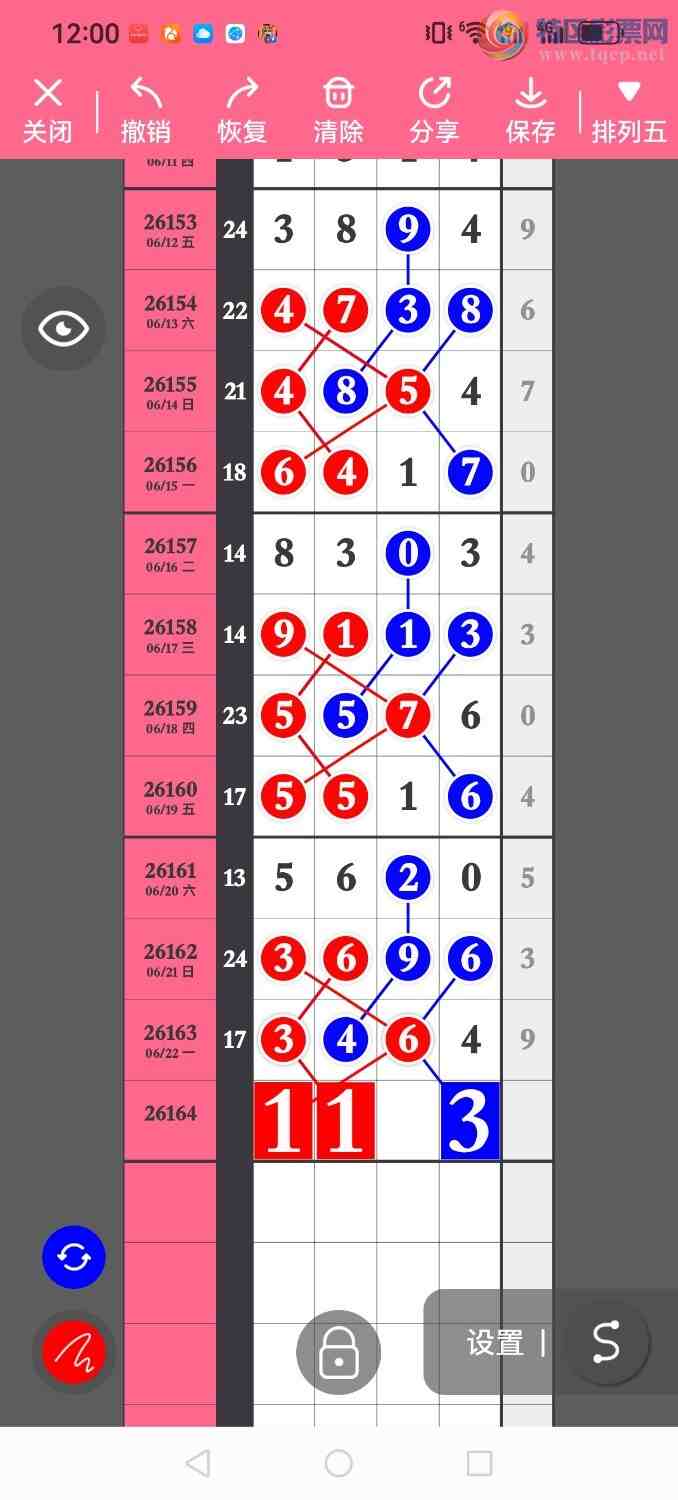678x1500 pixels.
Task: Toggle visibility with the eye icon
Action: 63,329
